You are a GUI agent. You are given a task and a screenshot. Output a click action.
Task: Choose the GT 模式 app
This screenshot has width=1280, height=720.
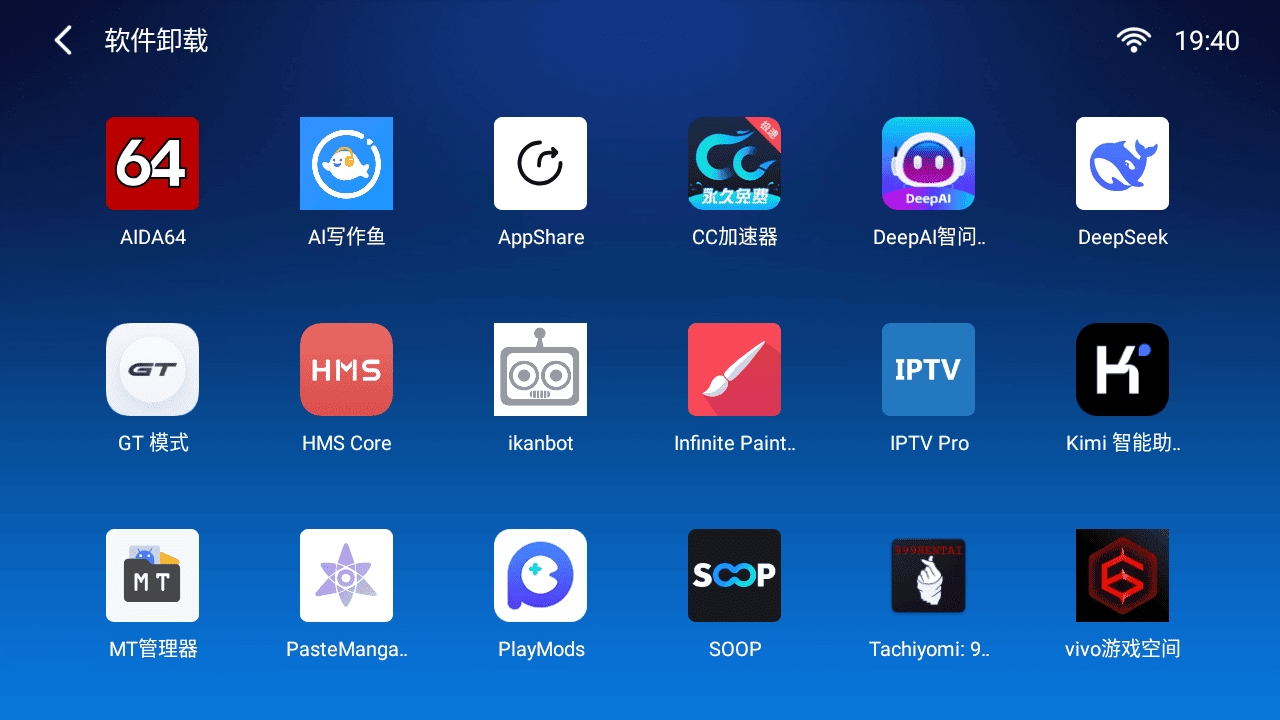coord(152,370)
